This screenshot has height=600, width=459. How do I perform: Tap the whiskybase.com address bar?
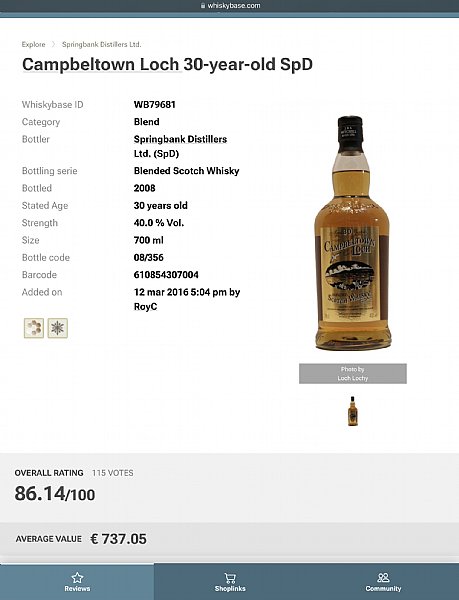point(230,6)
